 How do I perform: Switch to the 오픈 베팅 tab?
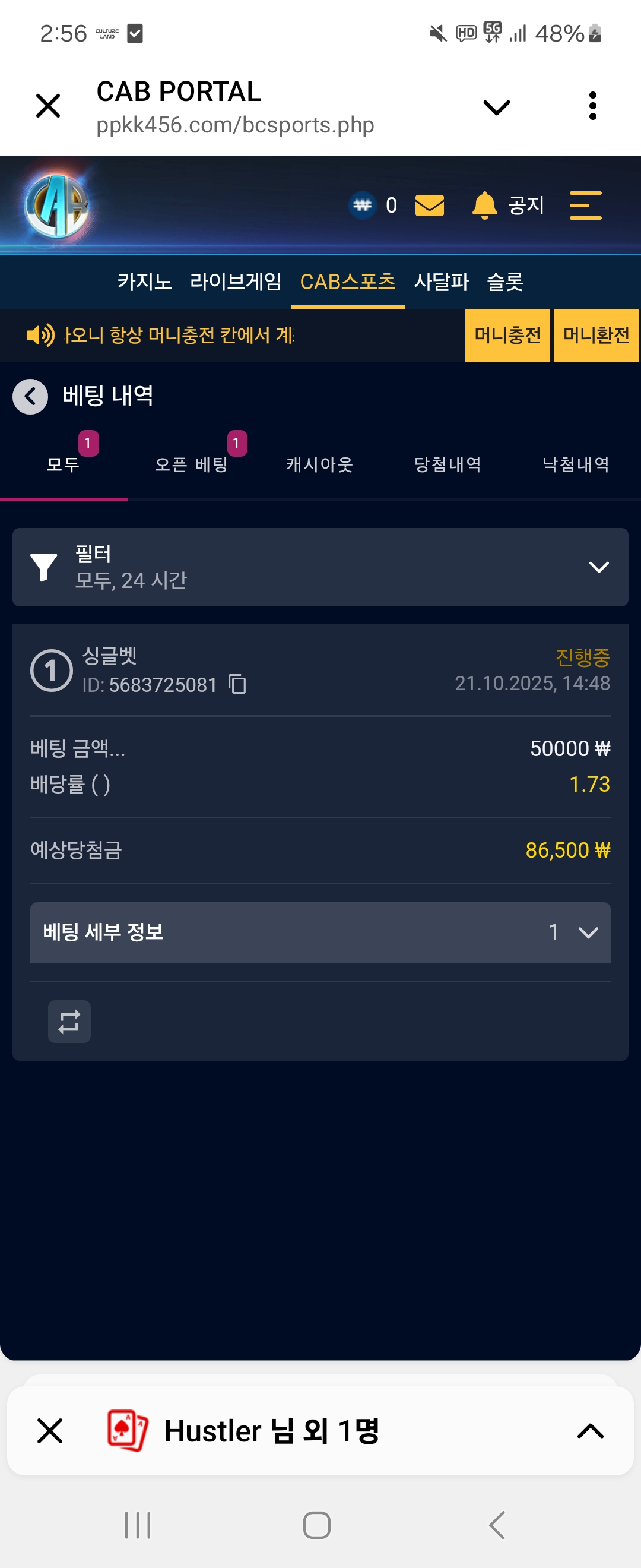pos(192,465)
